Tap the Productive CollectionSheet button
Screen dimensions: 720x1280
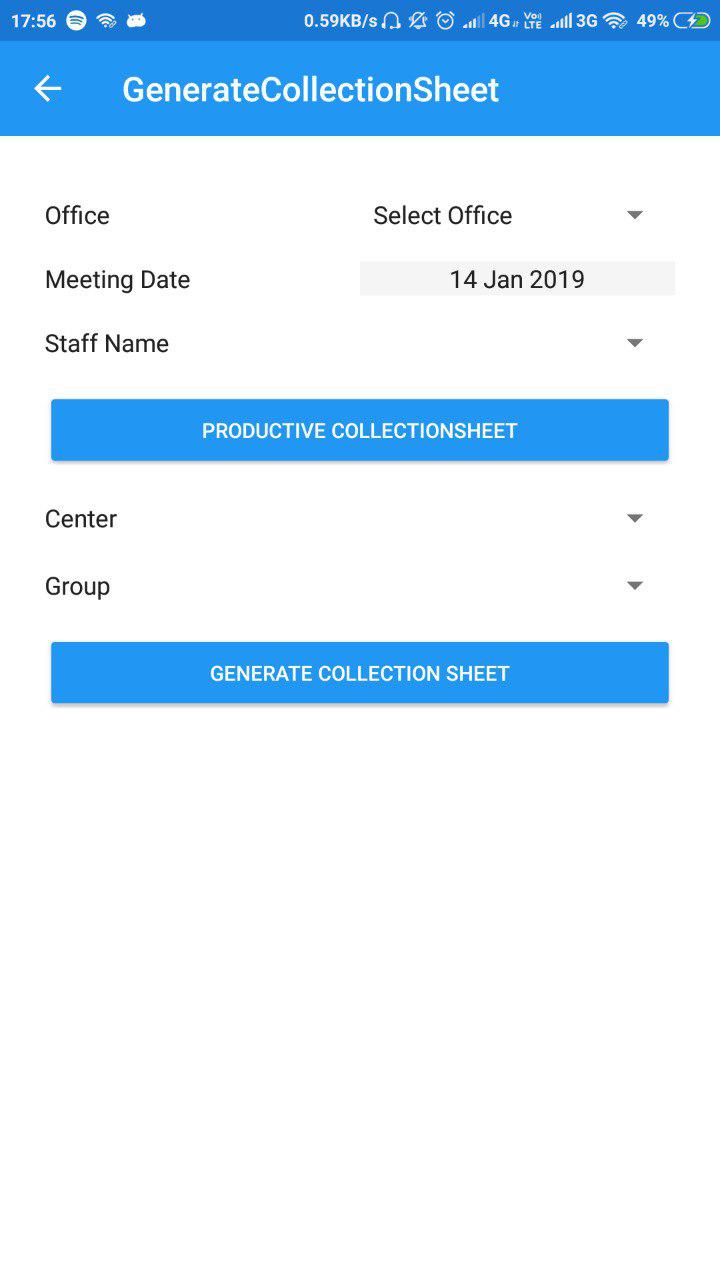tap(360, 431)
